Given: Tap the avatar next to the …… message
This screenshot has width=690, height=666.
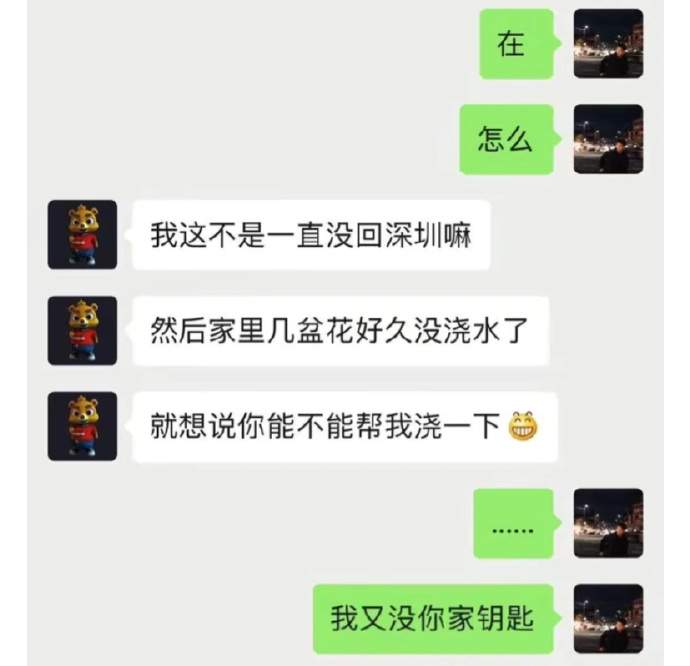Looking at the screenshot, I should coord(608,523).
